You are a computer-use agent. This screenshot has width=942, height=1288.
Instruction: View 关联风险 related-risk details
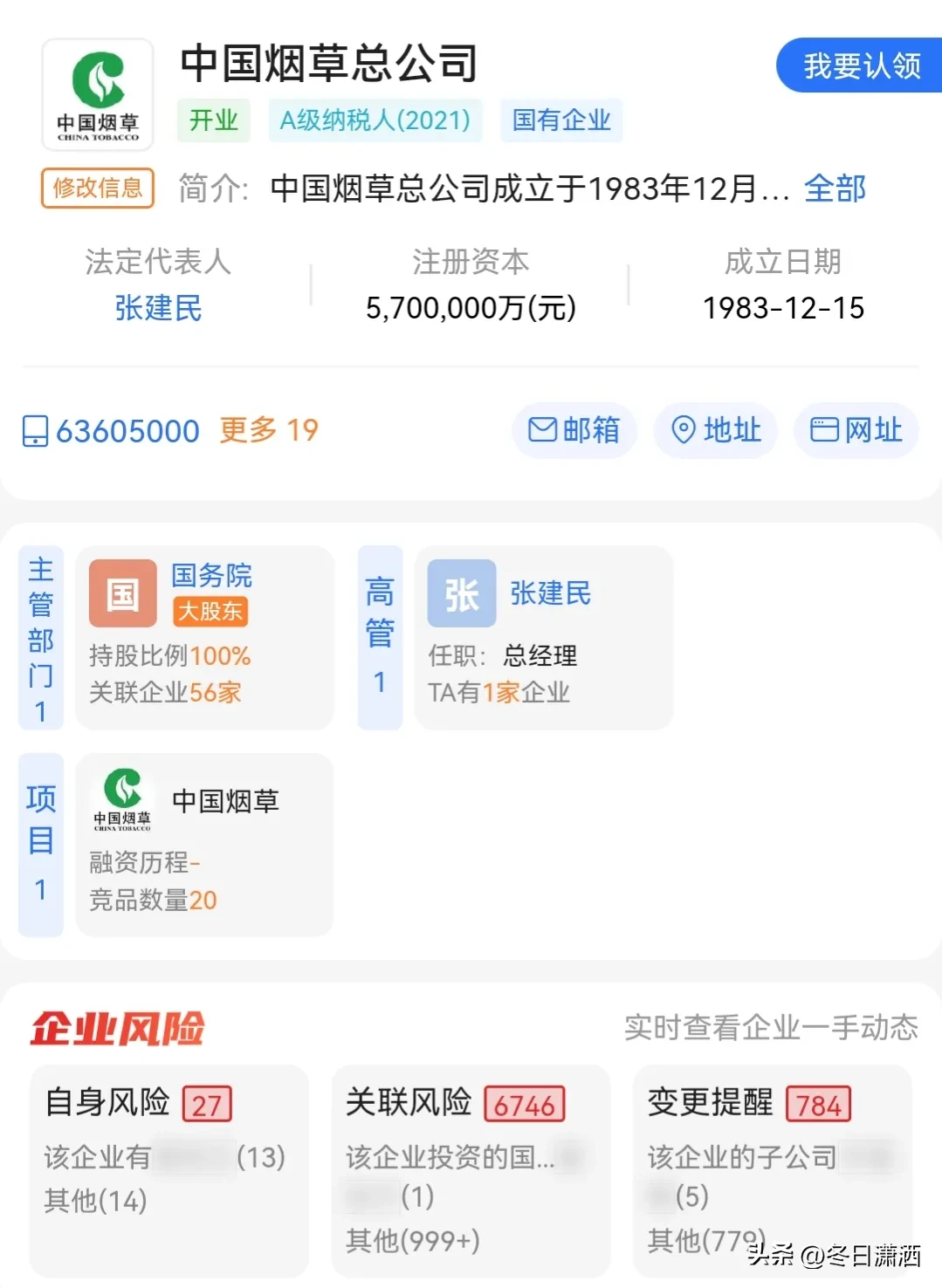click(x=470, y=1169)
